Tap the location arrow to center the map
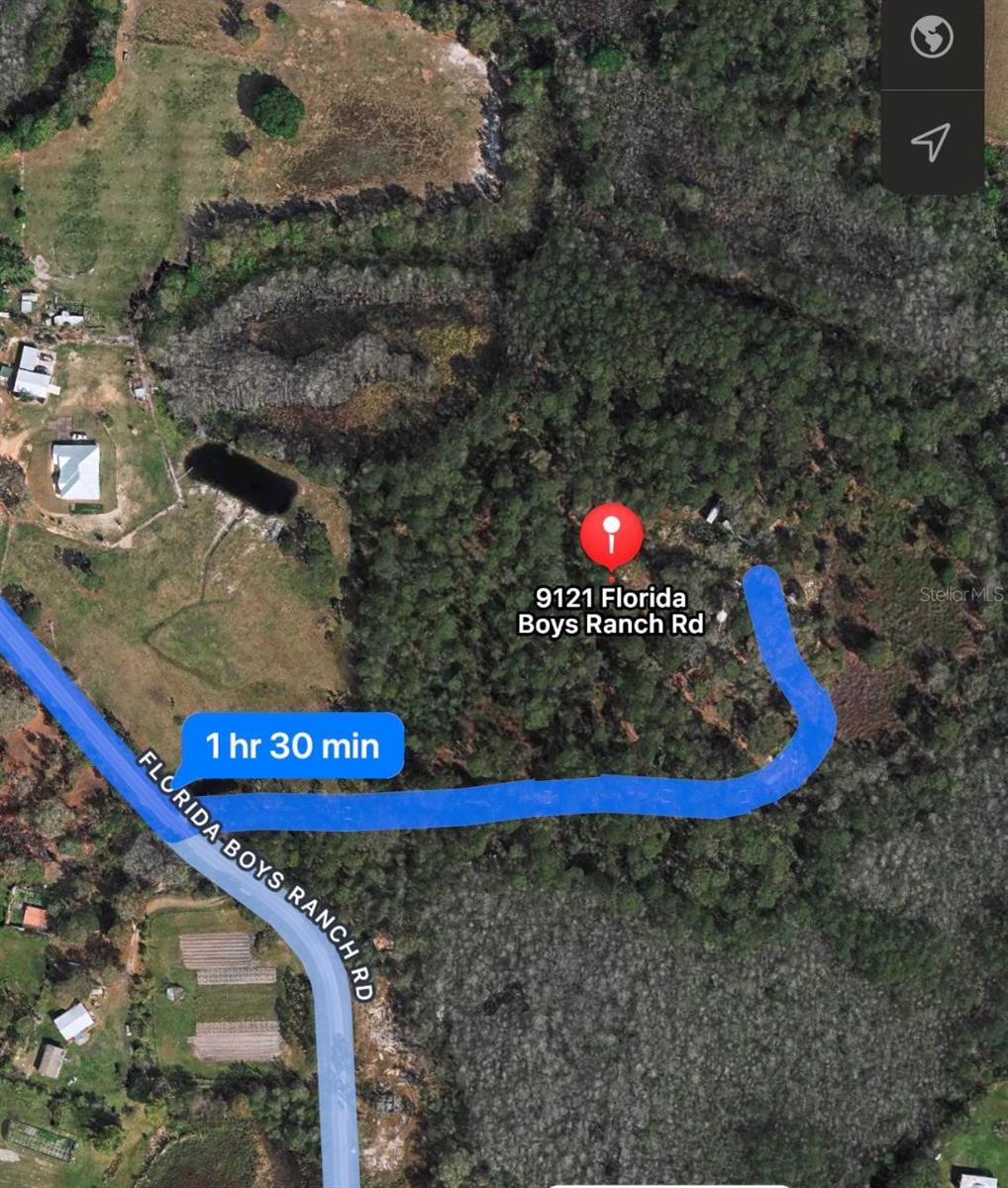Screen dimensions: 1008x1188 931,143
